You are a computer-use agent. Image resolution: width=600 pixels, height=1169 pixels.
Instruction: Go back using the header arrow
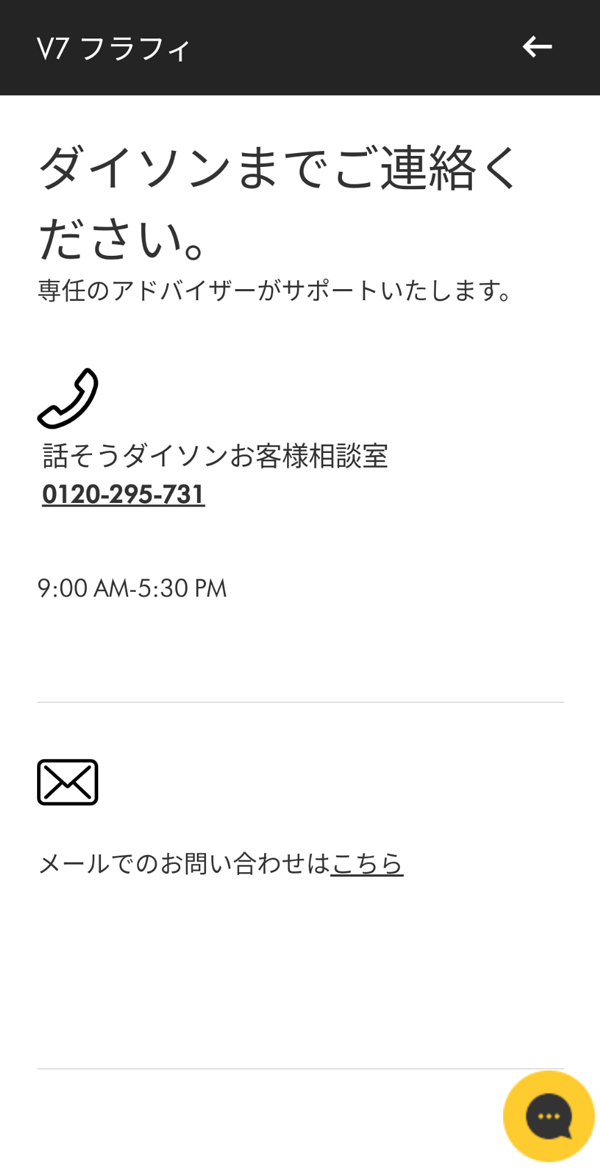tap(537, 47)
